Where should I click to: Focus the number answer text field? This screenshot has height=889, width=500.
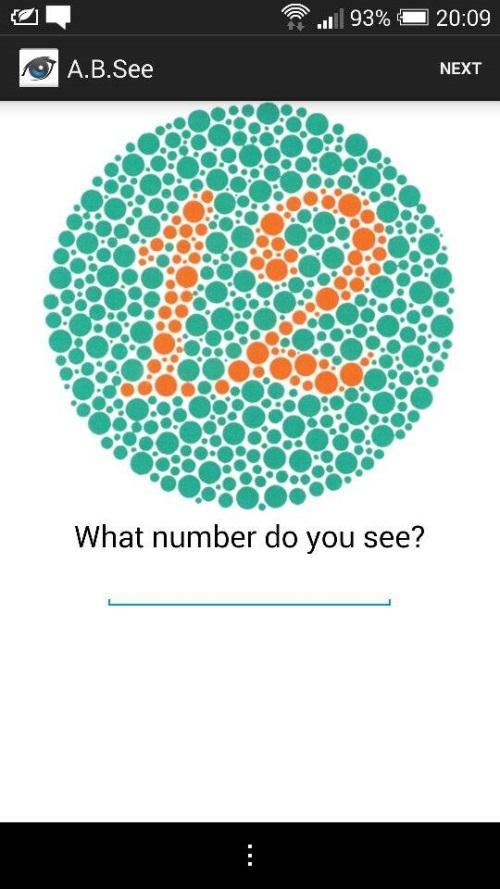[x=249, y=593]
